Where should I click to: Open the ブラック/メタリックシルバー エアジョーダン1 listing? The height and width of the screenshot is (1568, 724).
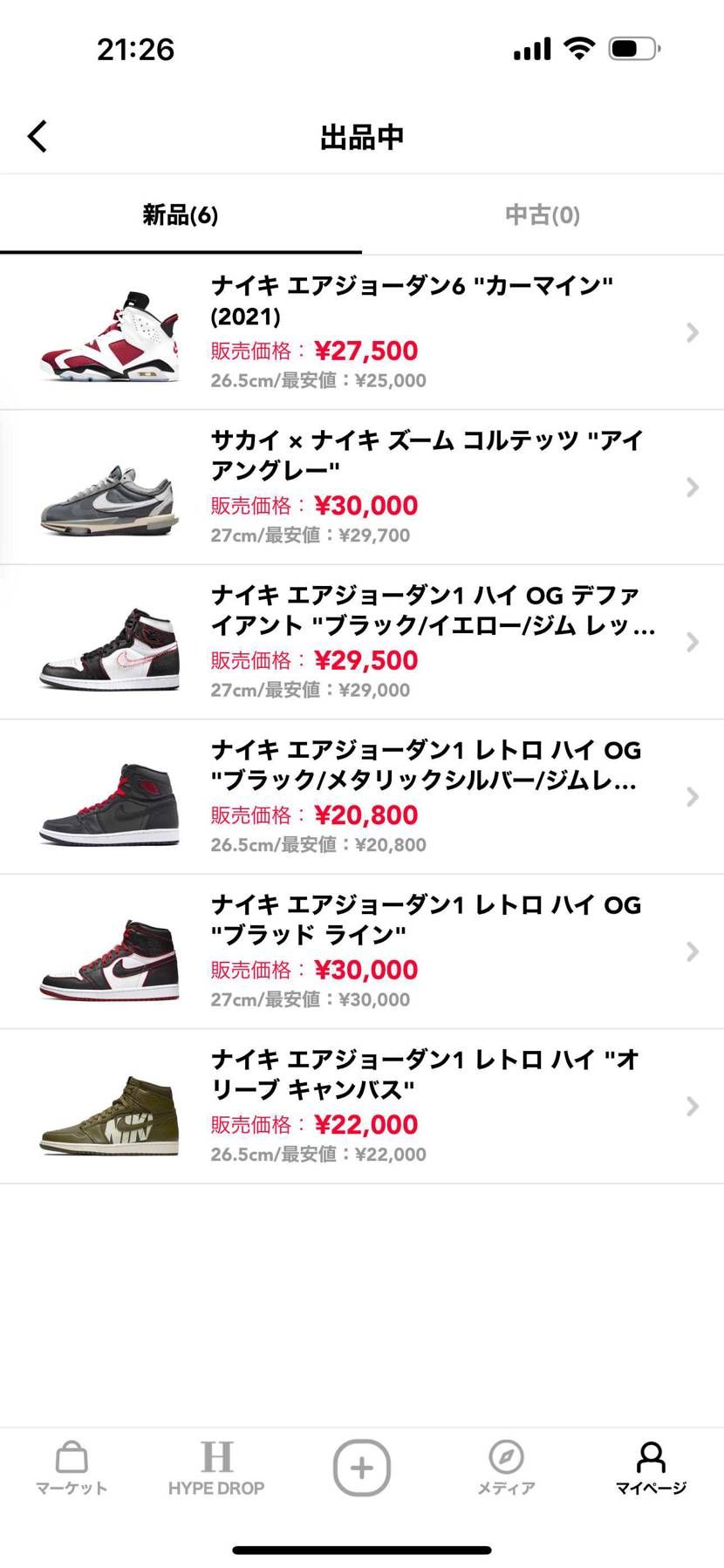[x=362, y=796]
